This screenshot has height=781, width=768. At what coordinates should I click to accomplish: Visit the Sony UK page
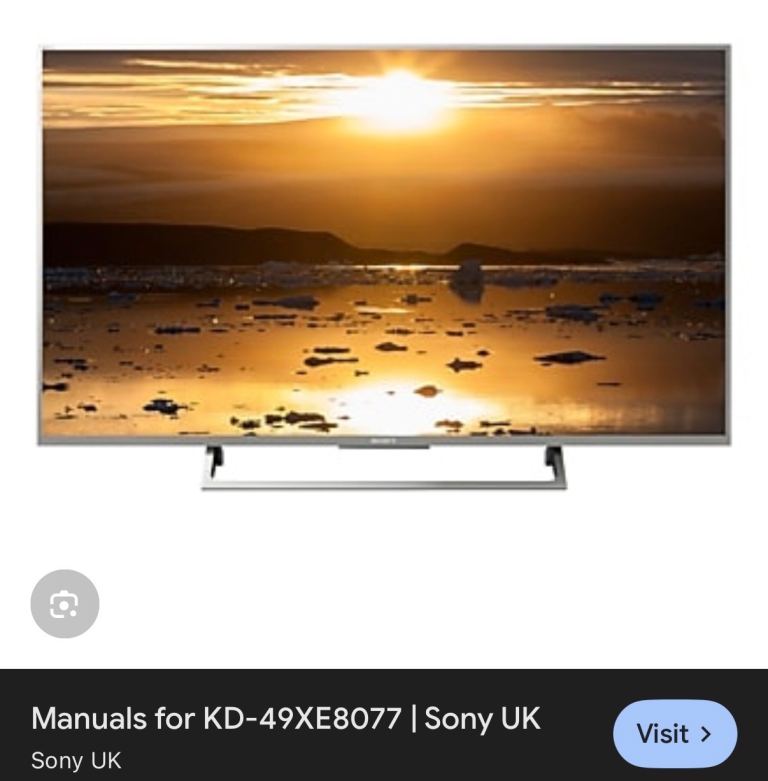click(674, 733)
